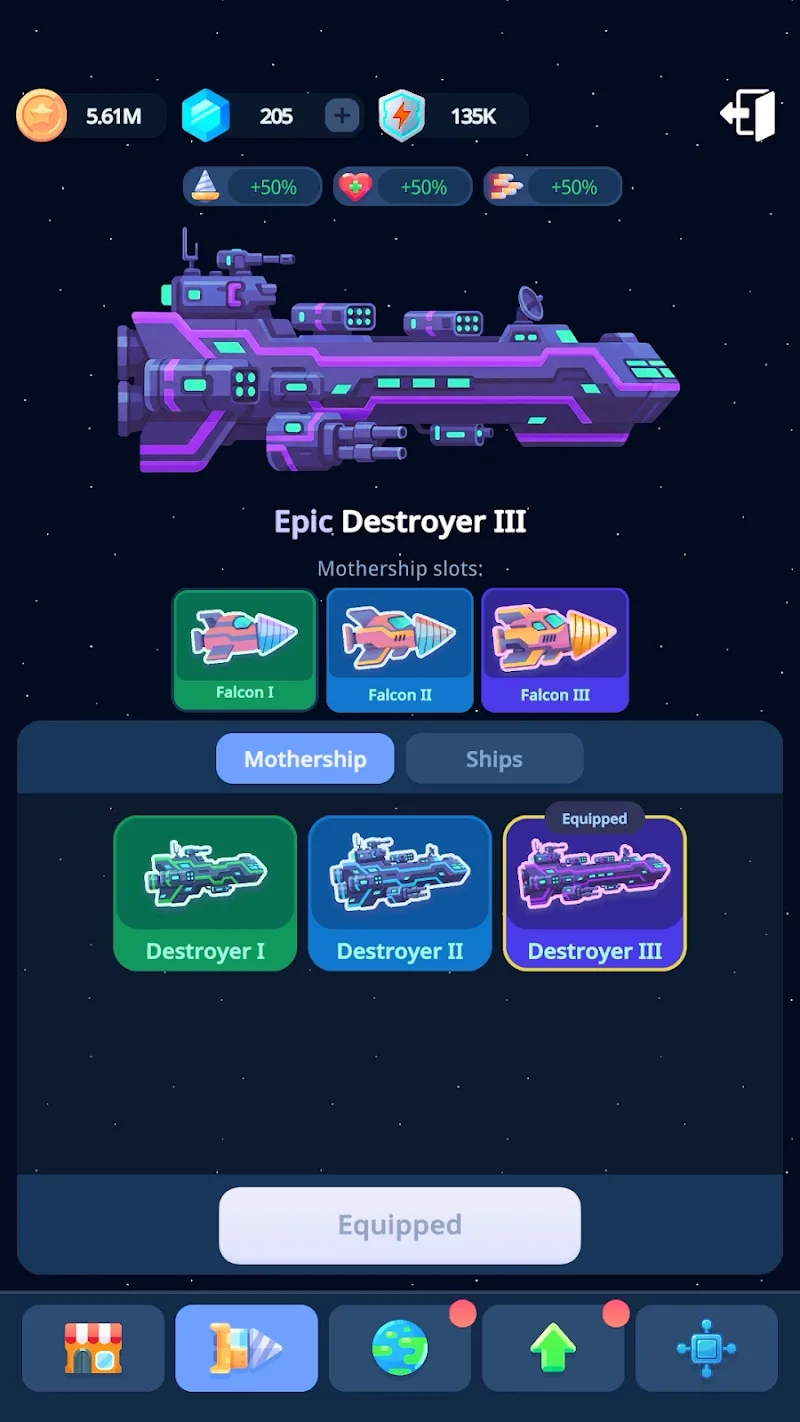The width and height of the screenshot is (800, 1422).
Task: Open the Falcon III mothership slot
Action: point(555,650)
